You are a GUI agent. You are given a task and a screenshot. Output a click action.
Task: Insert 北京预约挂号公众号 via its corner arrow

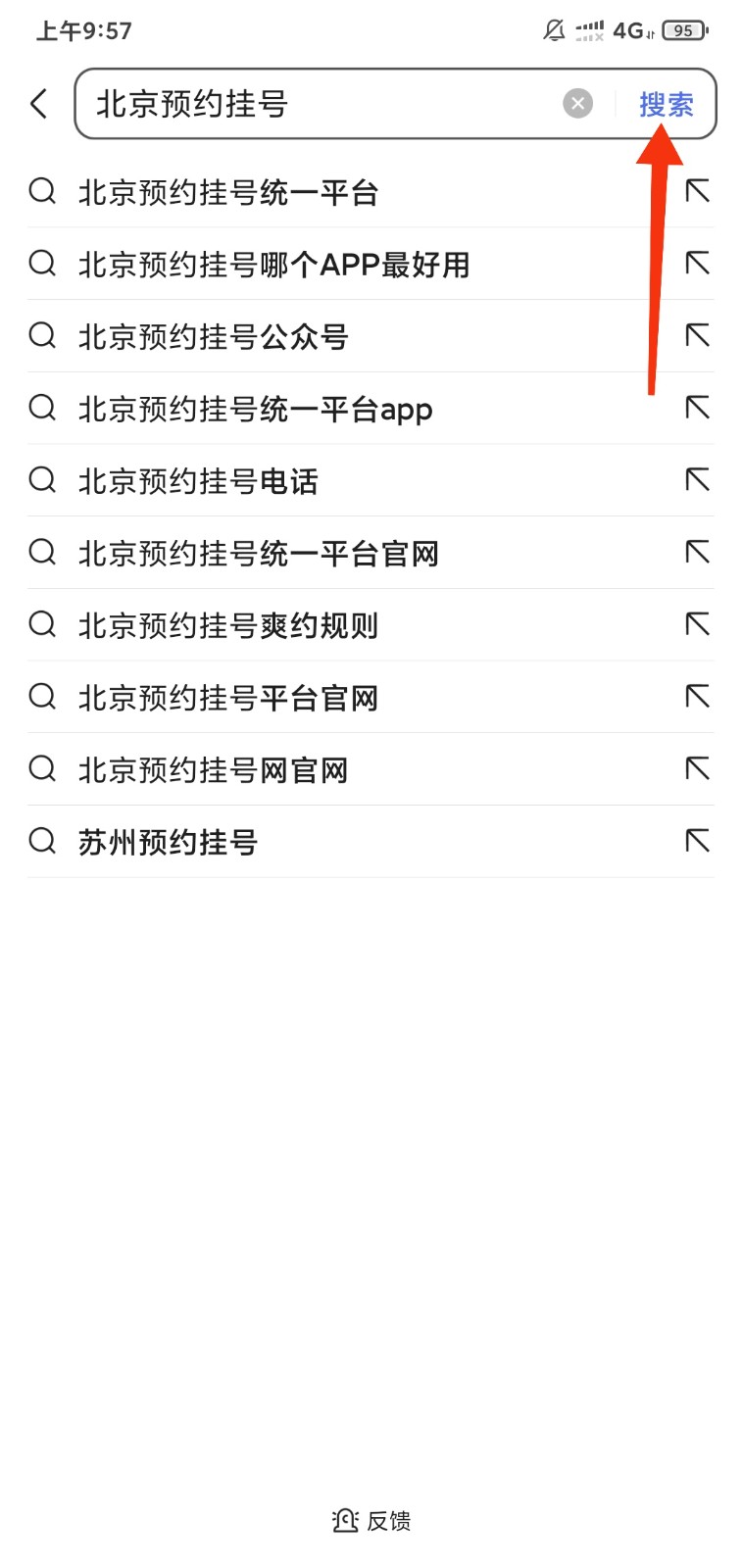tap(697, 336)
